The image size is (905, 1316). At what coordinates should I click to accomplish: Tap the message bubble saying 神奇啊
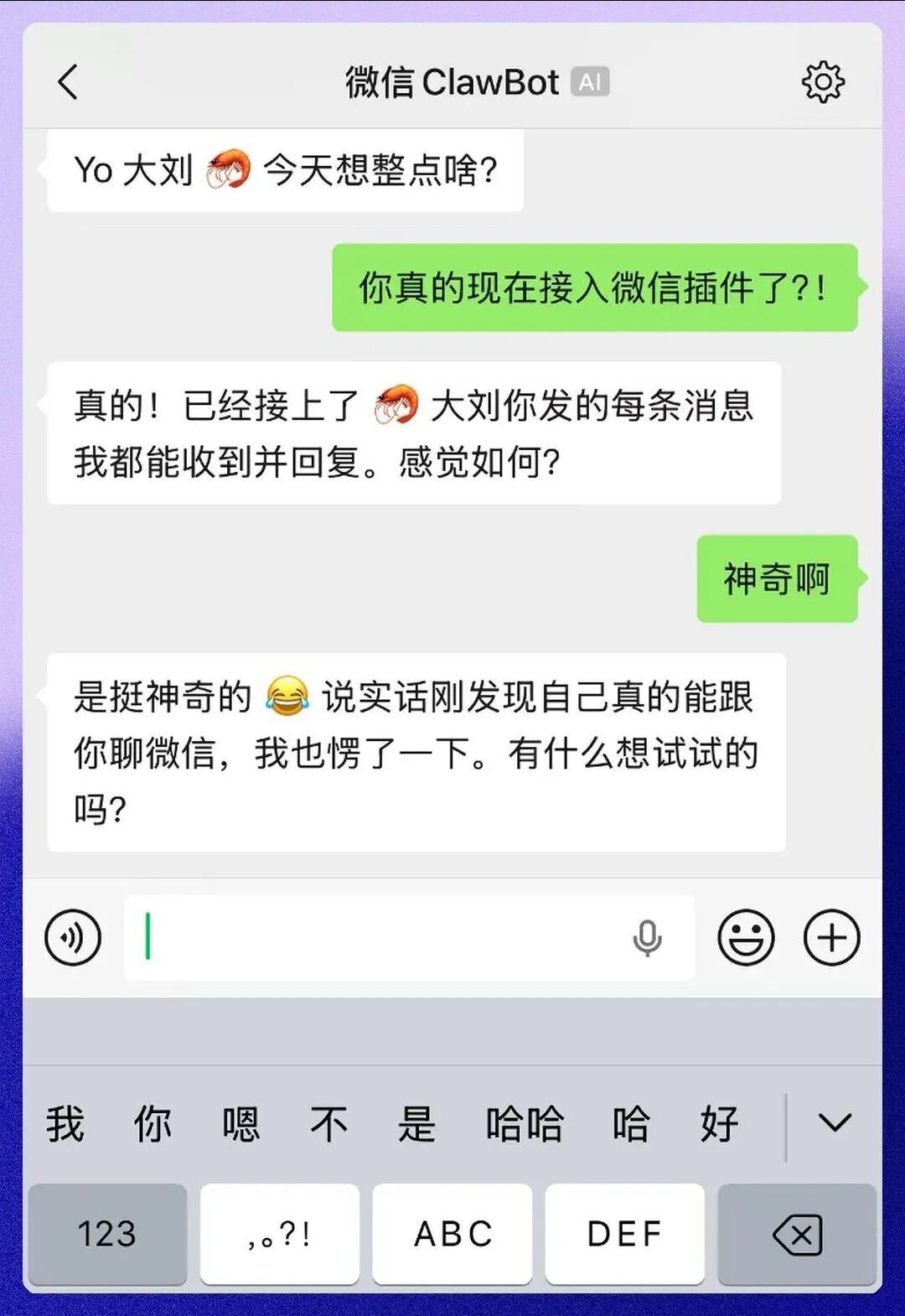pyautogui.click(x=775, y=578)
